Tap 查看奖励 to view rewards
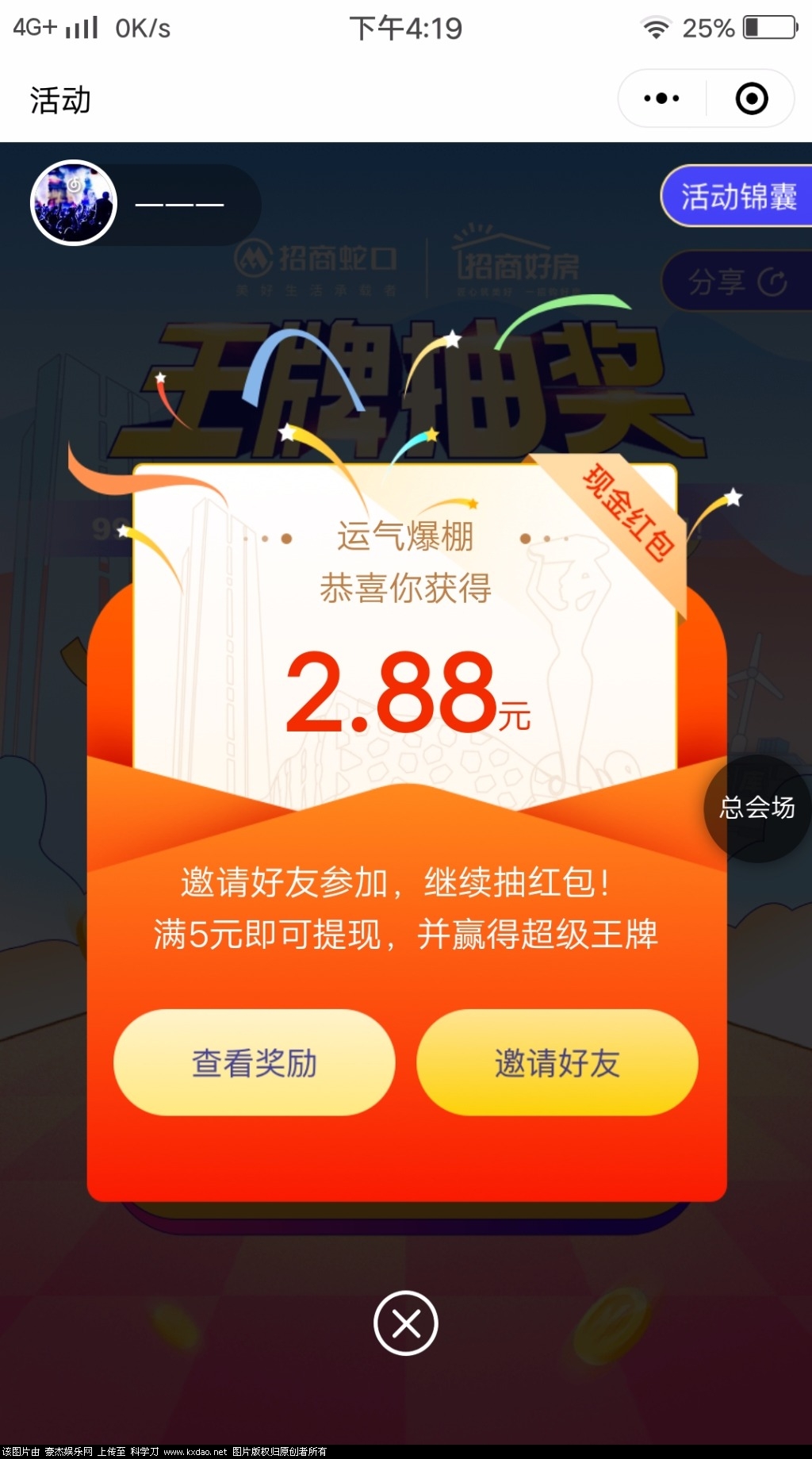The width and height of the screenshot is (812, 1459). pos(254,1062)
